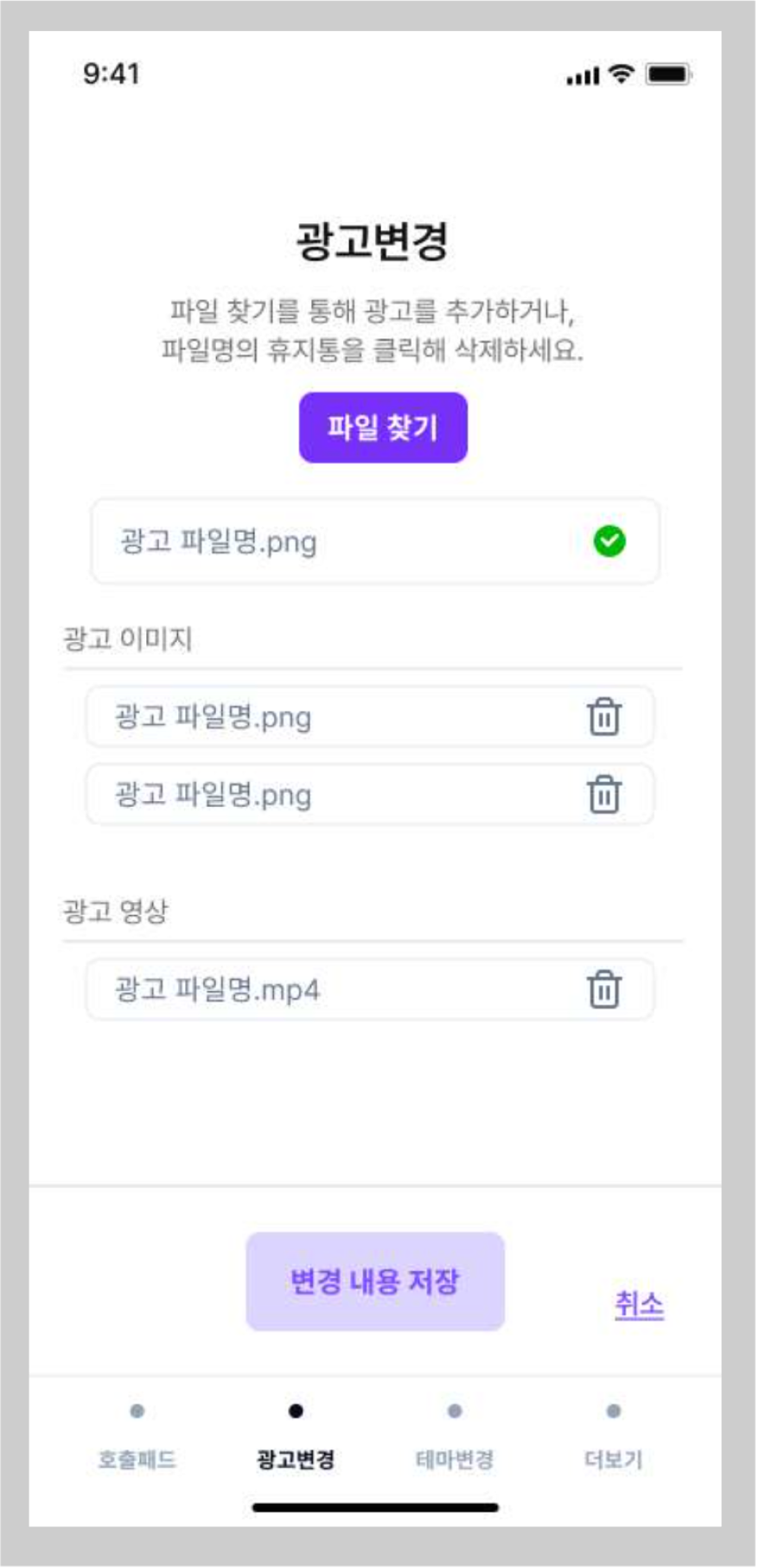Delete the first file under 광고 이미지
The height and width of the screenshot is (1568, 759).
tap(603, 716)
